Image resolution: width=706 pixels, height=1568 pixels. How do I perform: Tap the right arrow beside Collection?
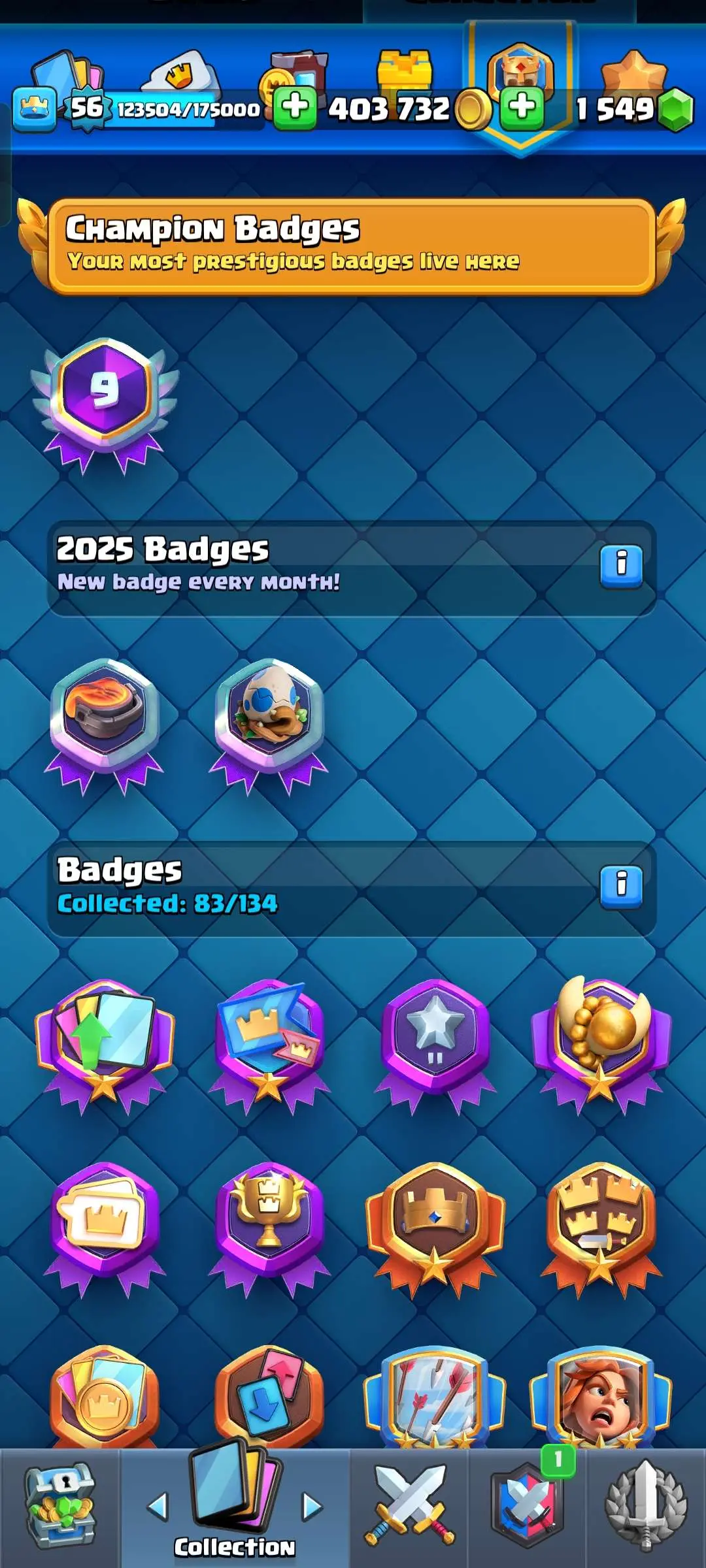[x=312, y=1507]
